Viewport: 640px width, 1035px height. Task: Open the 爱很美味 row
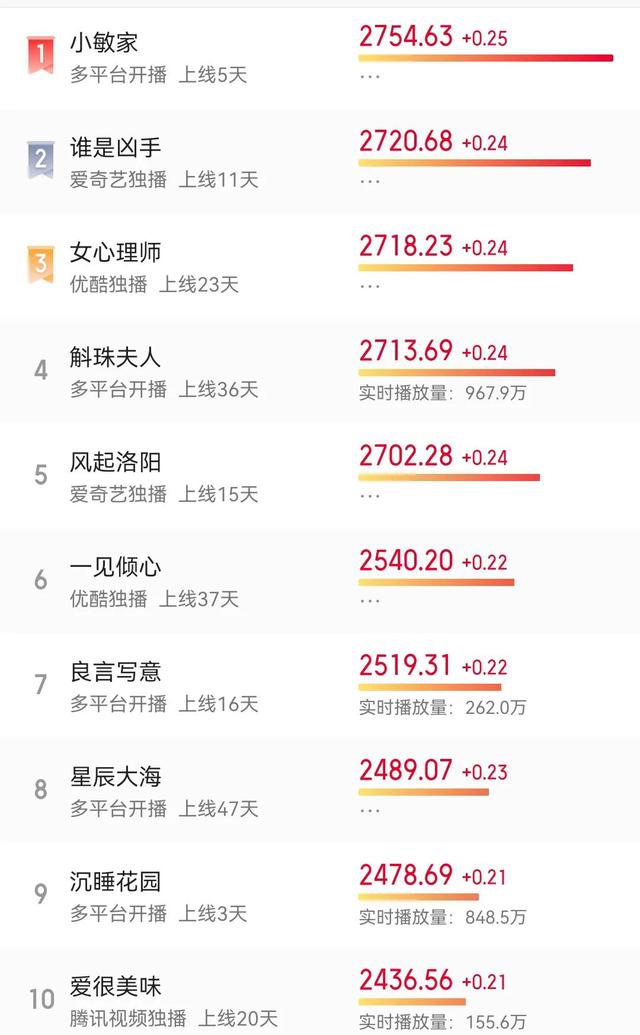tap(320, 993)
